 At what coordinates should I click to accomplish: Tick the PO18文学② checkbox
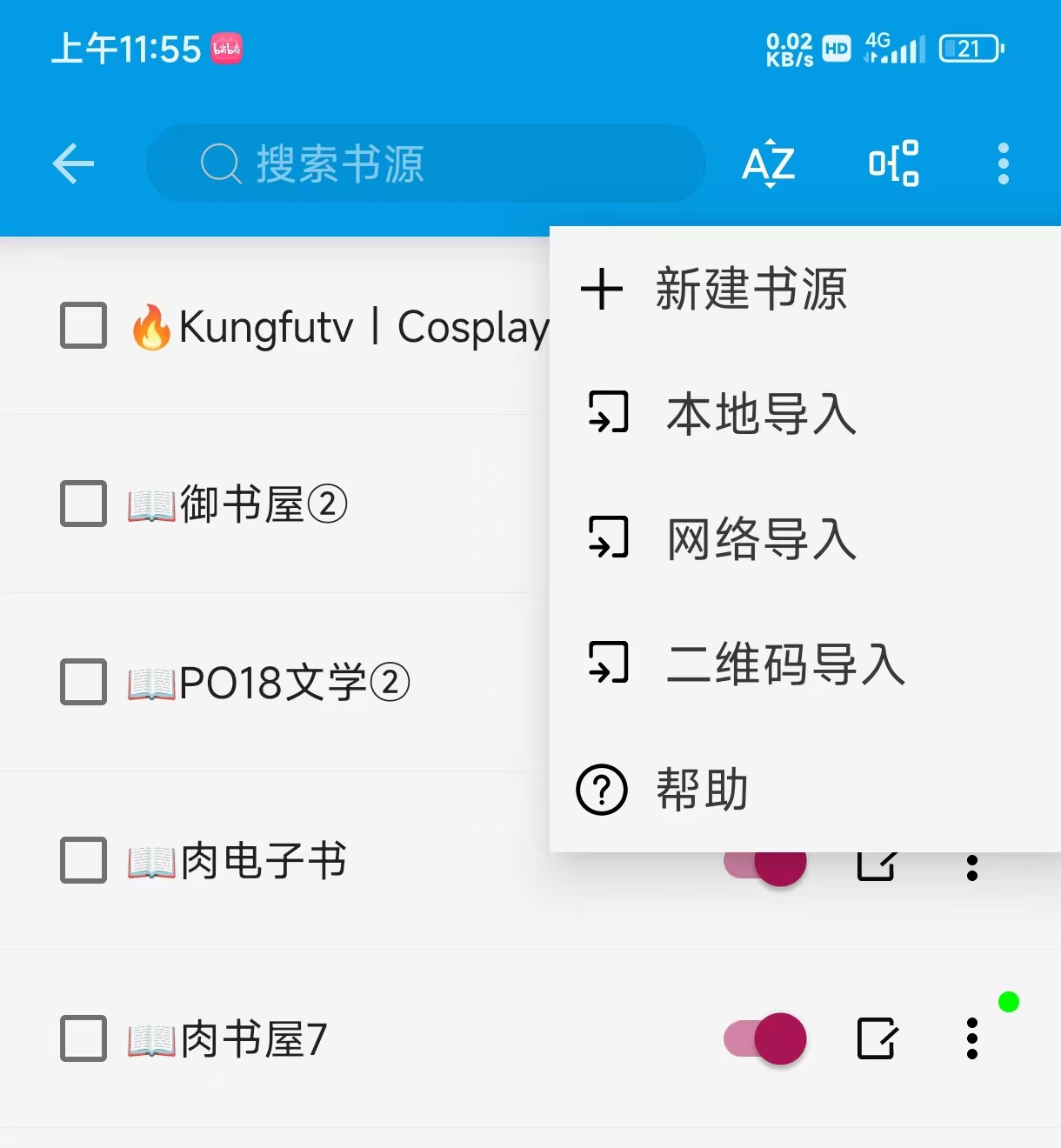pyautogui.click(x=83, y=682)
